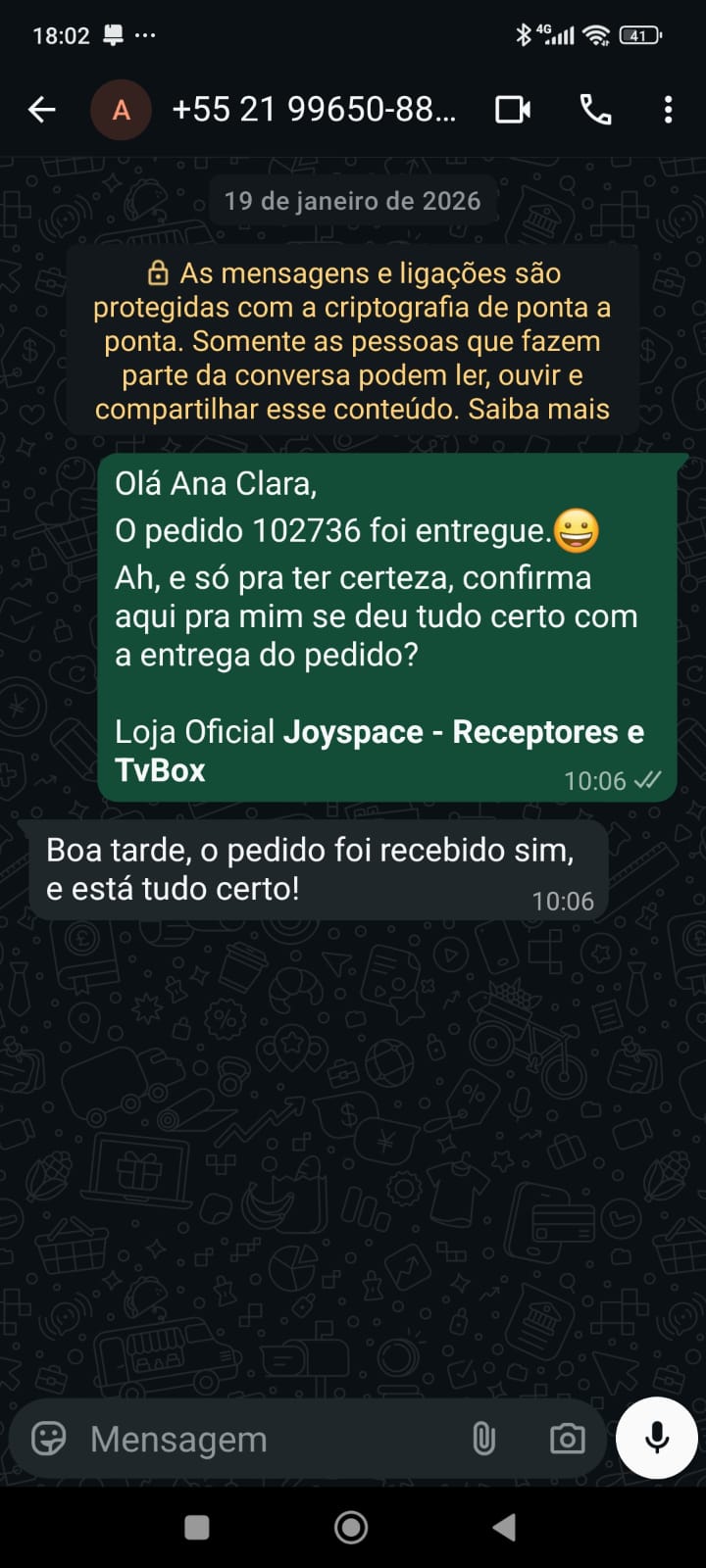706x1568 pixels.
Task: Go back to the chat list
Action: click(x=42, y=110)
